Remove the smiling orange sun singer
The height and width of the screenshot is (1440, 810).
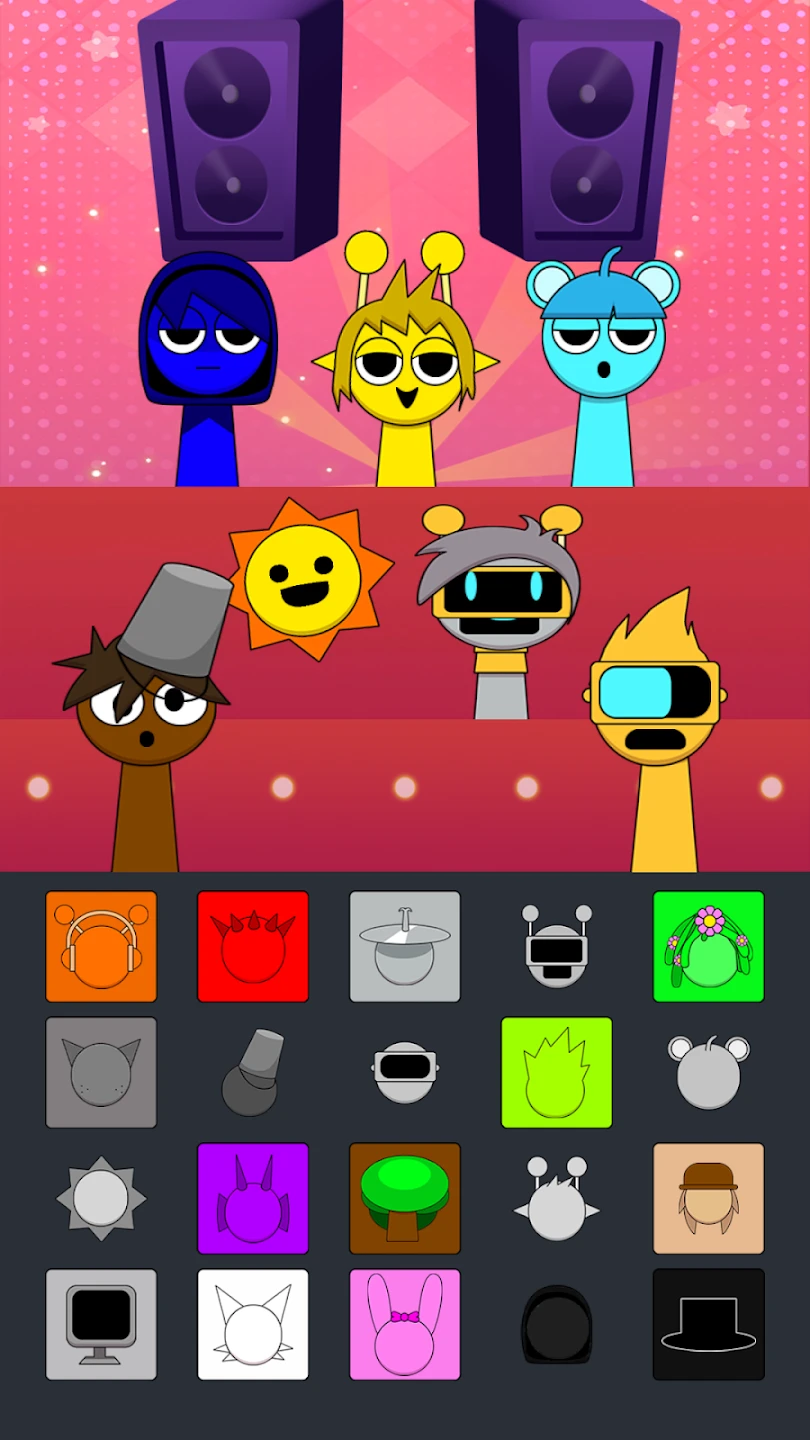(303, 578)
